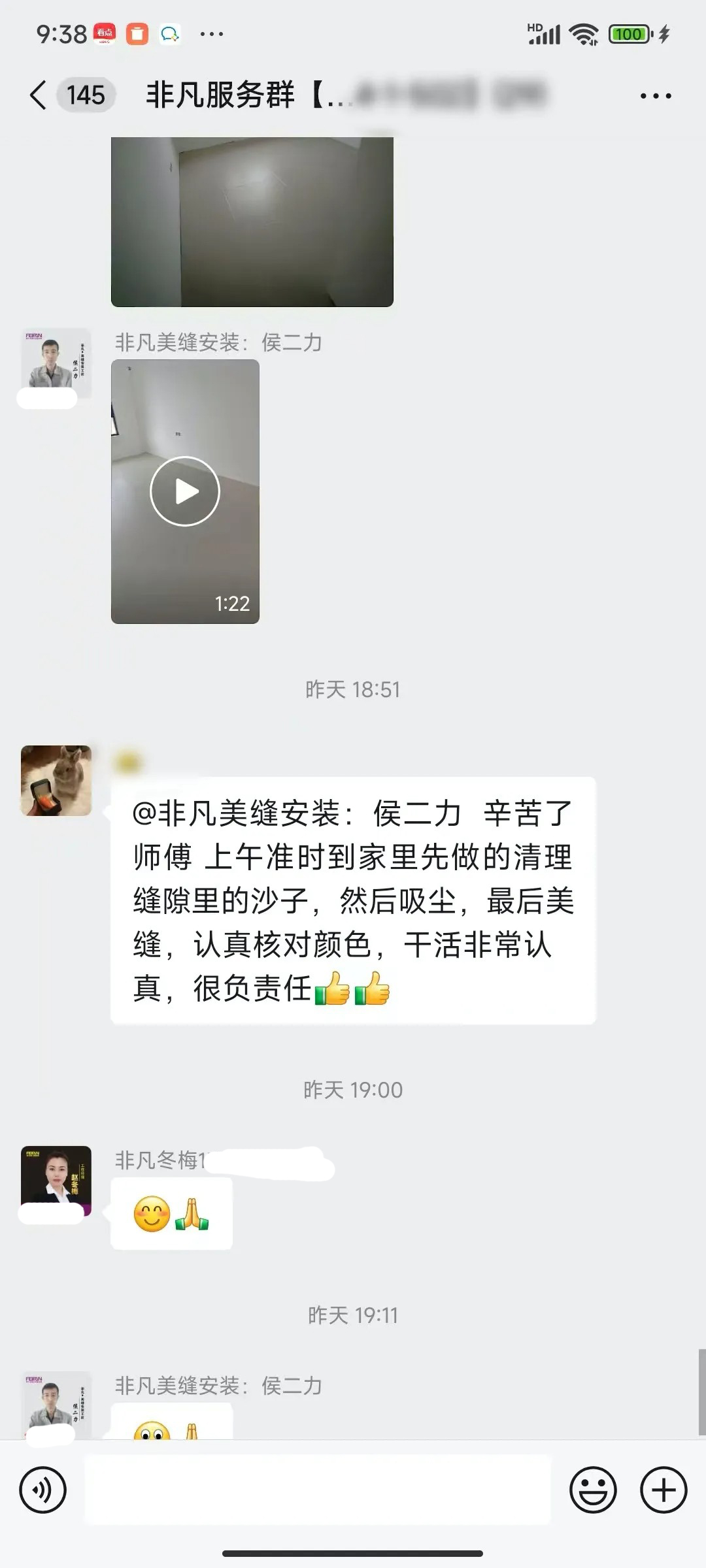Viewport: 706px width, 1568px height.
Task: Tap the message text field
Action: tap(318, 1490)
